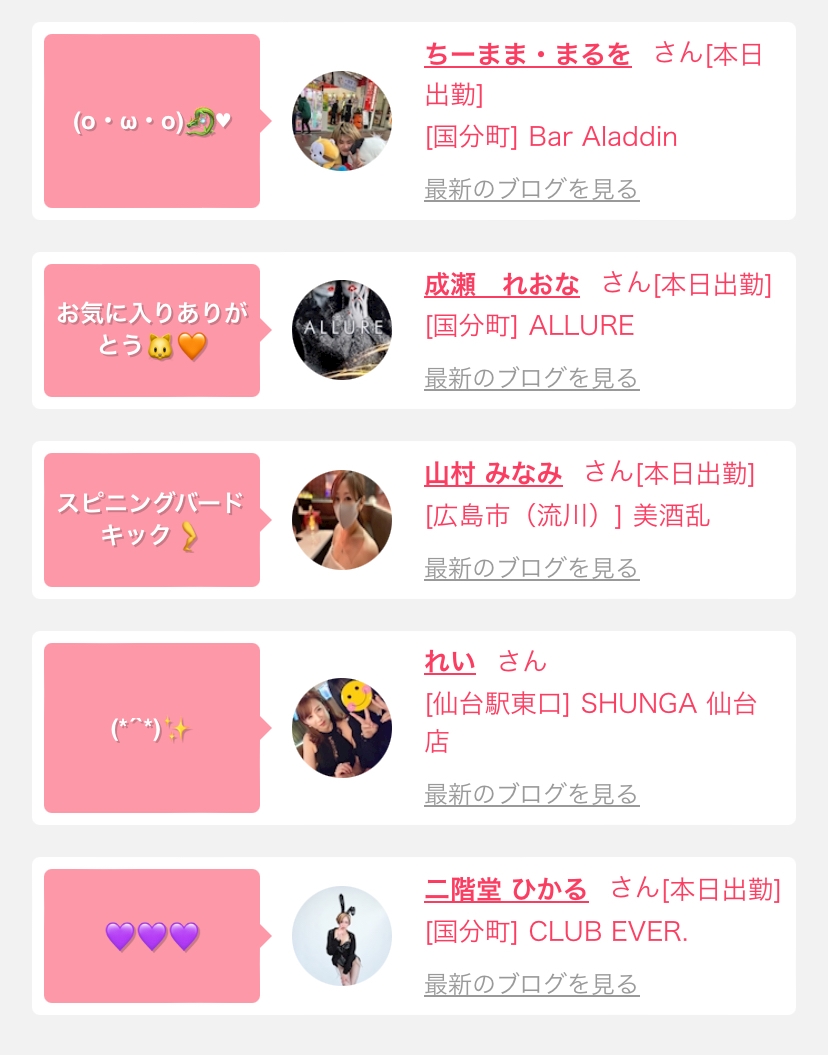828x1064 pixels.
Task: View latest blog of 山村 みなみ
Action: (x=531, y=568)
